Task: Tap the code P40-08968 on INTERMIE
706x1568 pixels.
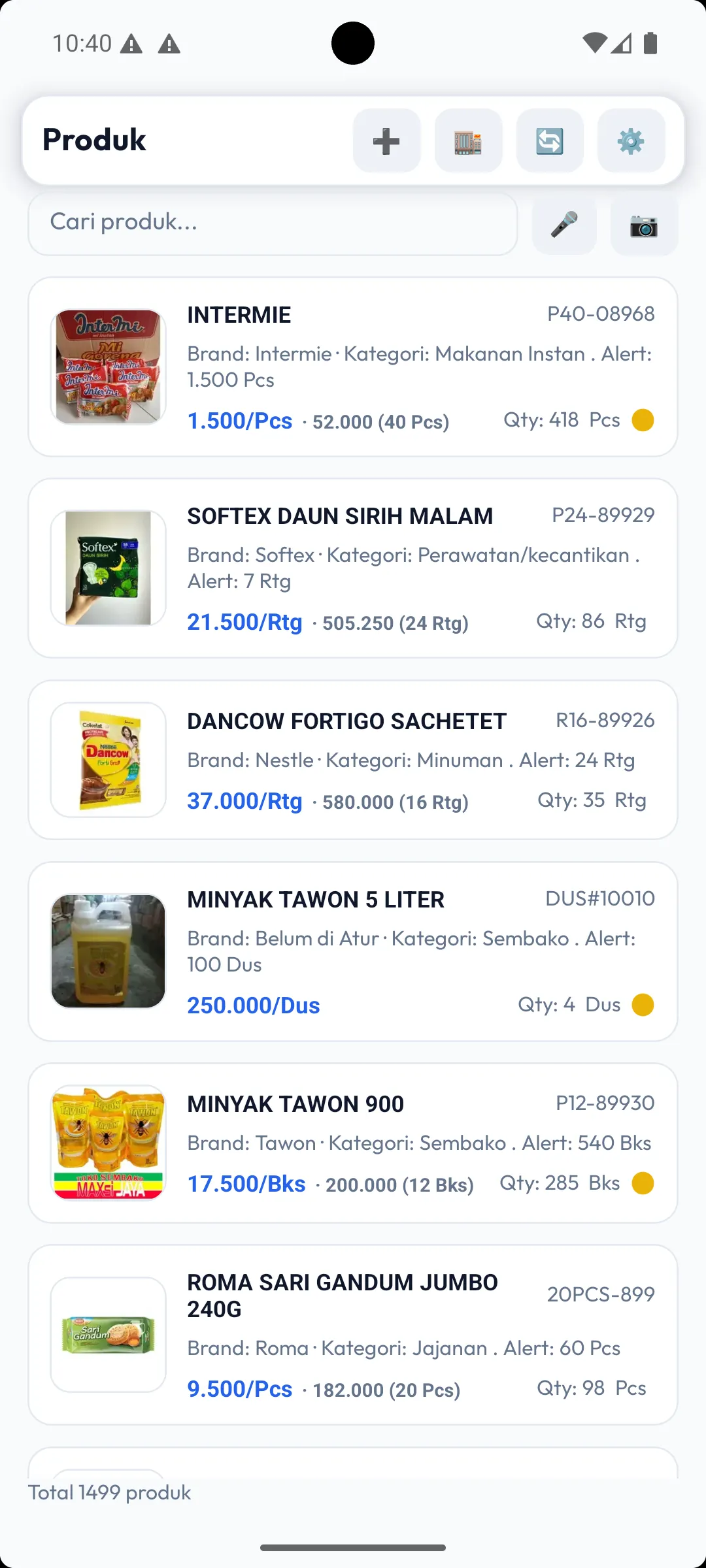Action: 601,314
